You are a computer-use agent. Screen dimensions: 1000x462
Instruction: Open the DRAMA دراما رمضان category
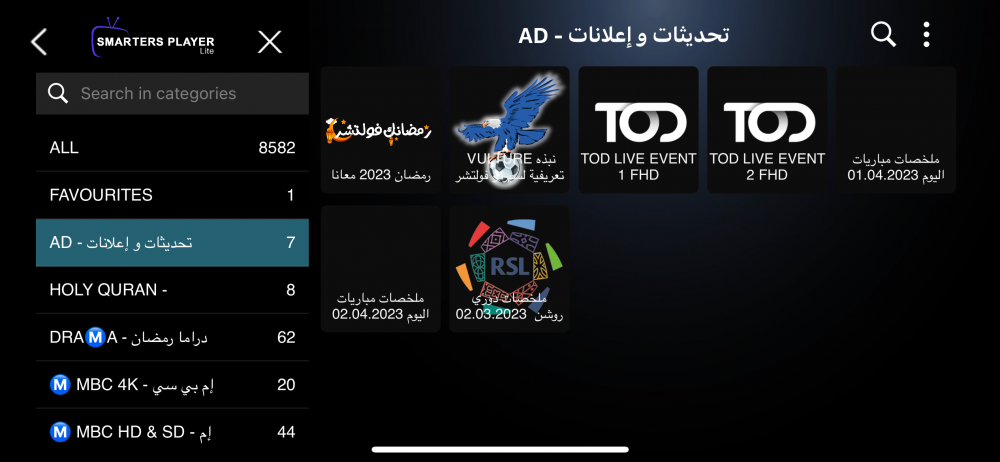172,337
